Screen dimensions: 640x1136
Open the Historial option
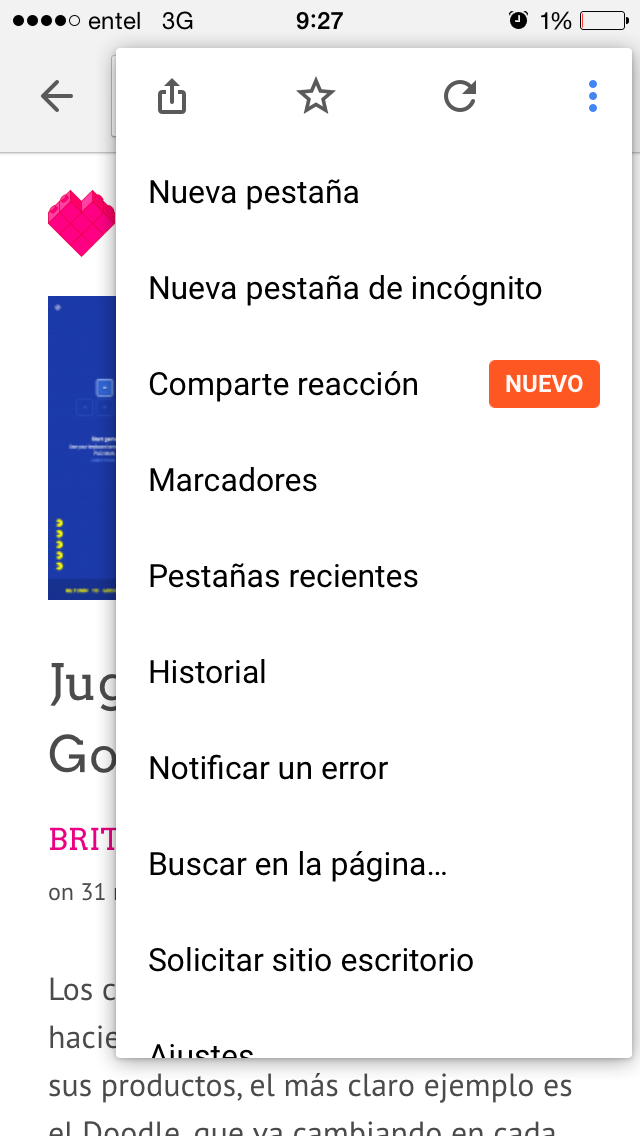point(208,672)
